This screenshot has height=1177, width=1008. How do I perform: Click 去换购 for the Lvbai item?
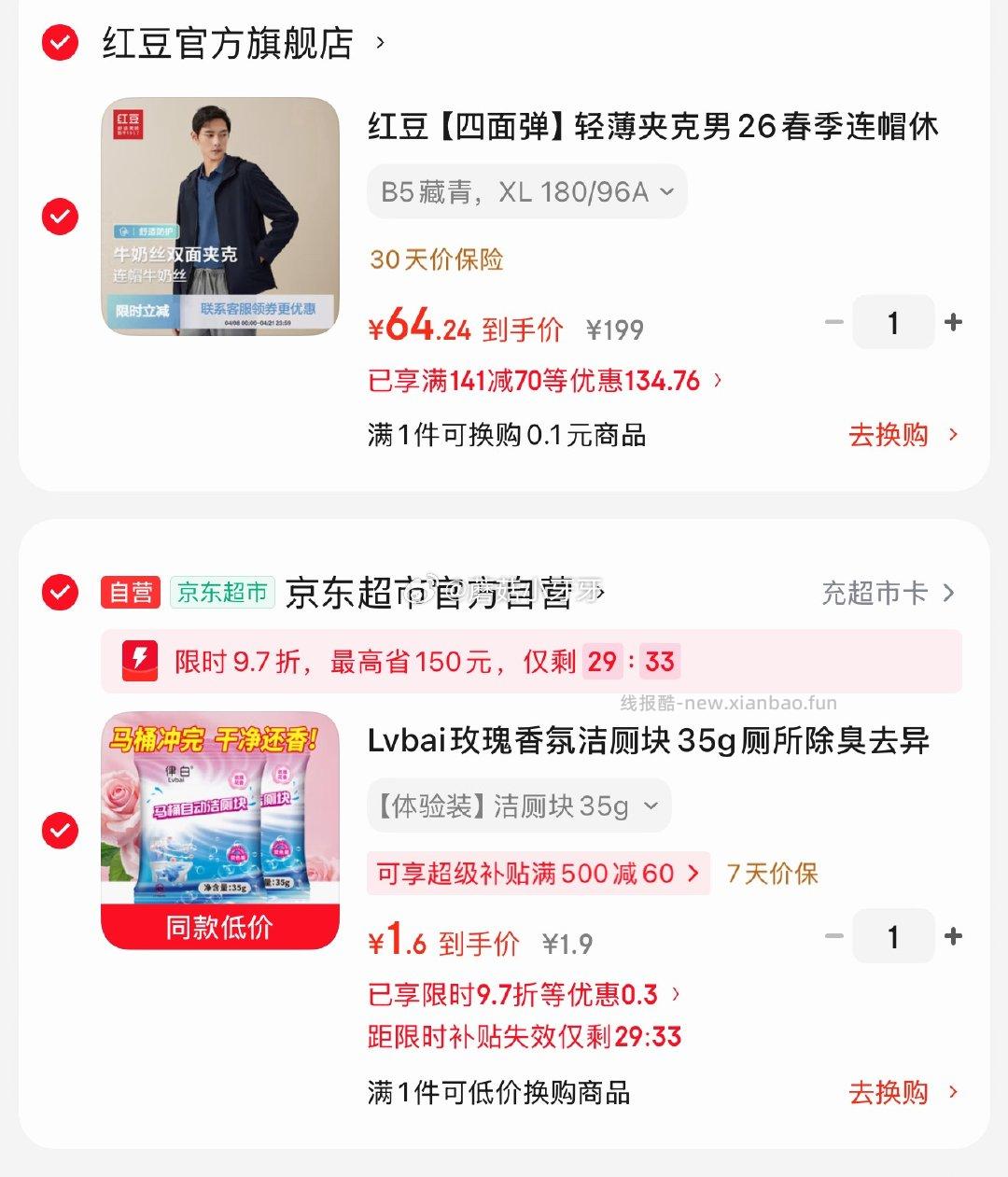[888, 1092]
